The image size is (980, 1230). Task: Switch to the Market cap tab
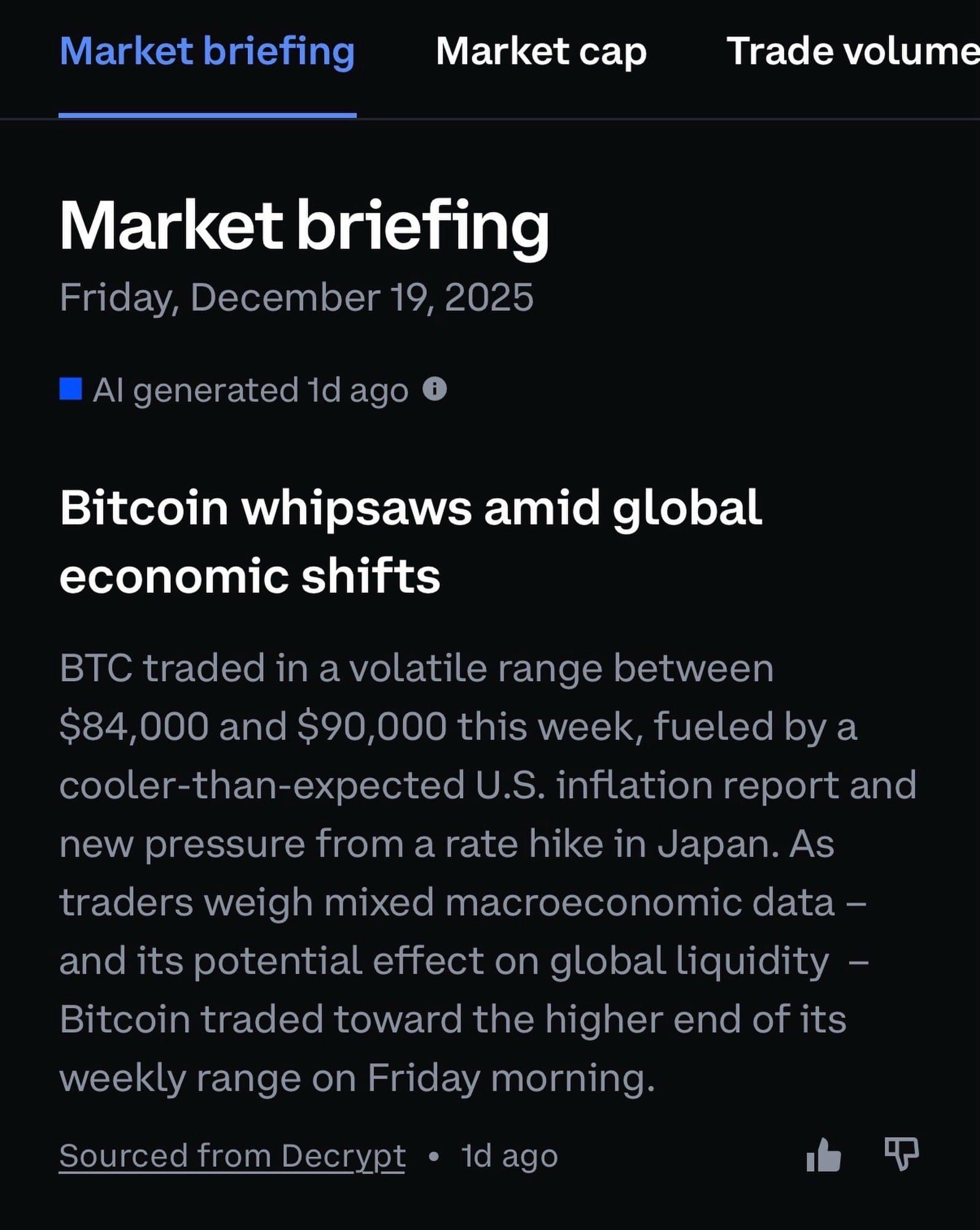click(x=540, y=51)
